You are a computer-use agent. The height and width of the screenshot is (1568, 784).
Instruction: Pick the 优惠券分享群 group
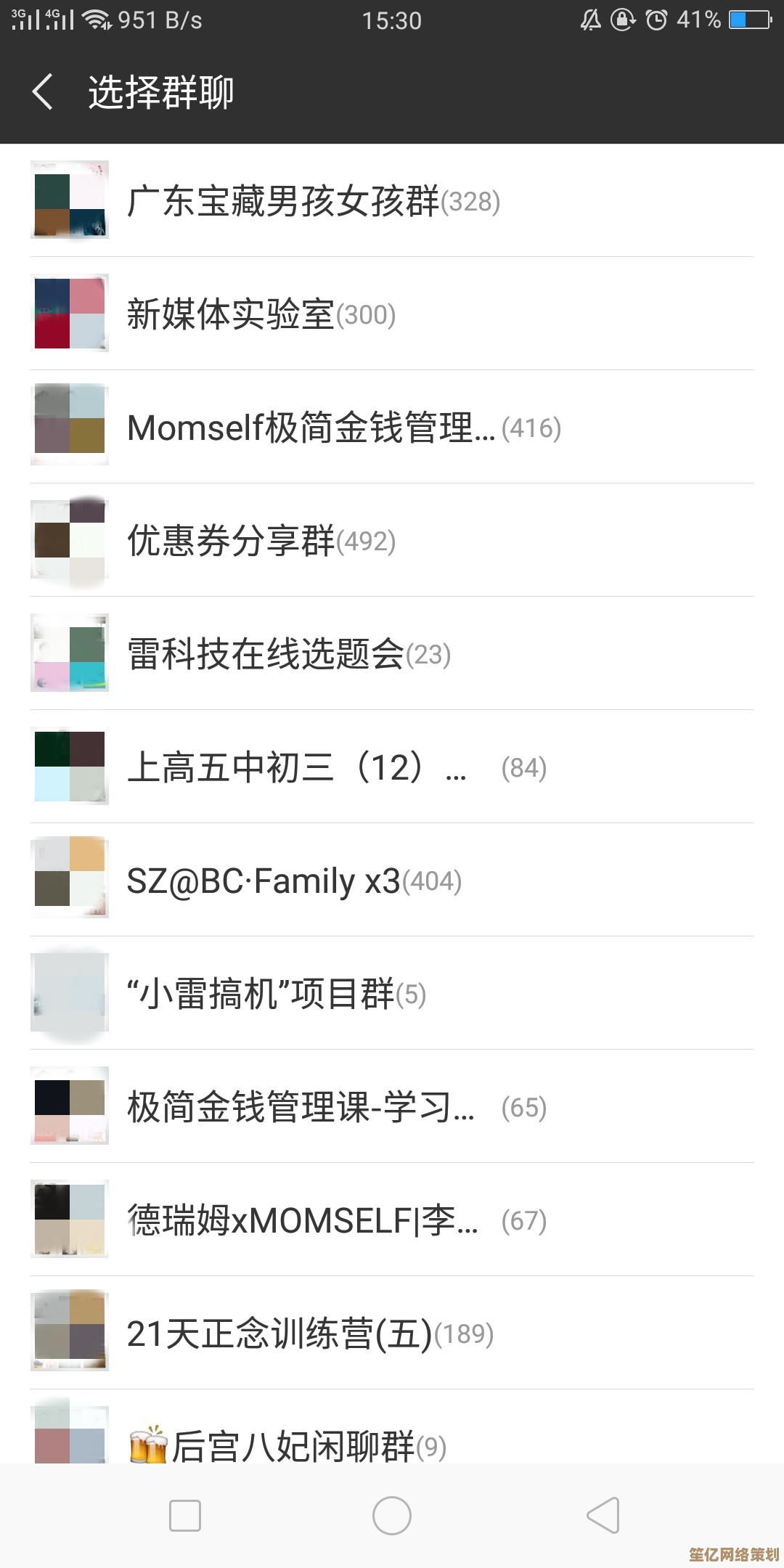coord(261,541)
